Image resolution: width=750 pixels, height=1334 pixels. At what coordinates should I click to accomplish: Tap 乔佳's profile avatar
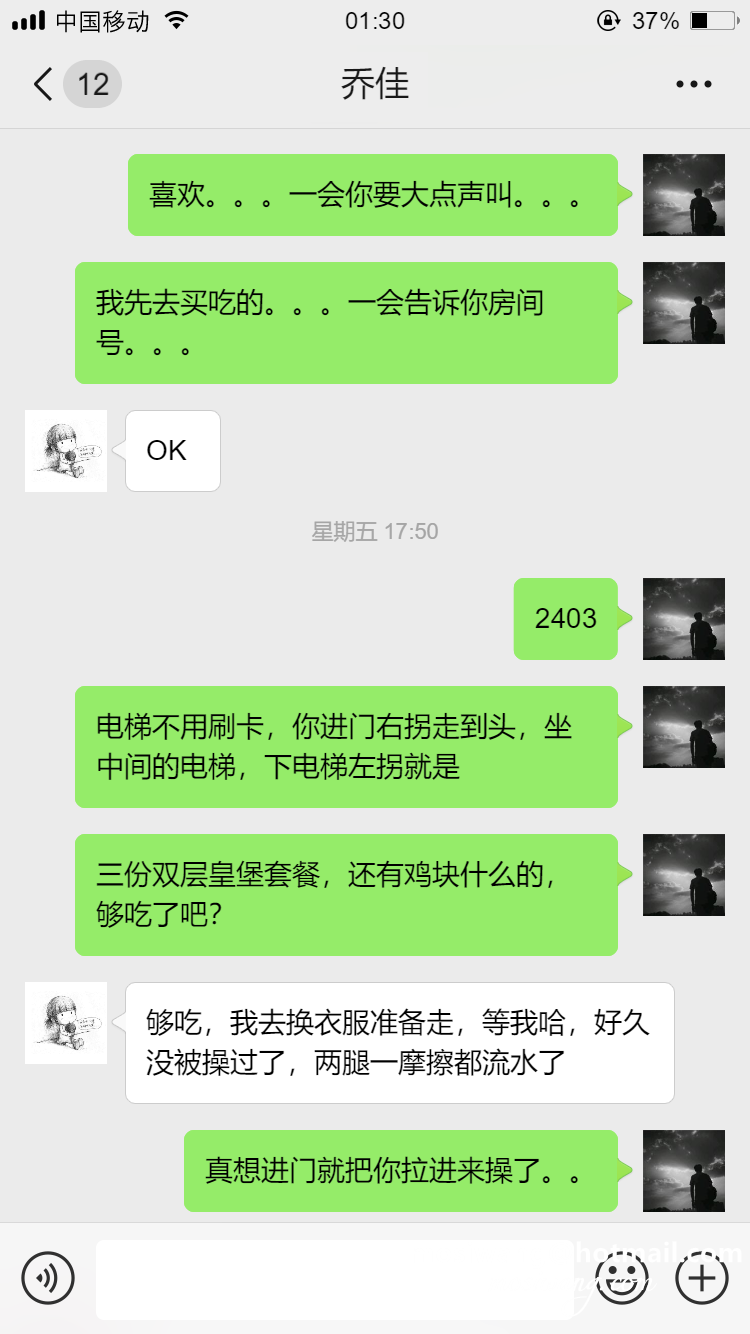point(65,450)
